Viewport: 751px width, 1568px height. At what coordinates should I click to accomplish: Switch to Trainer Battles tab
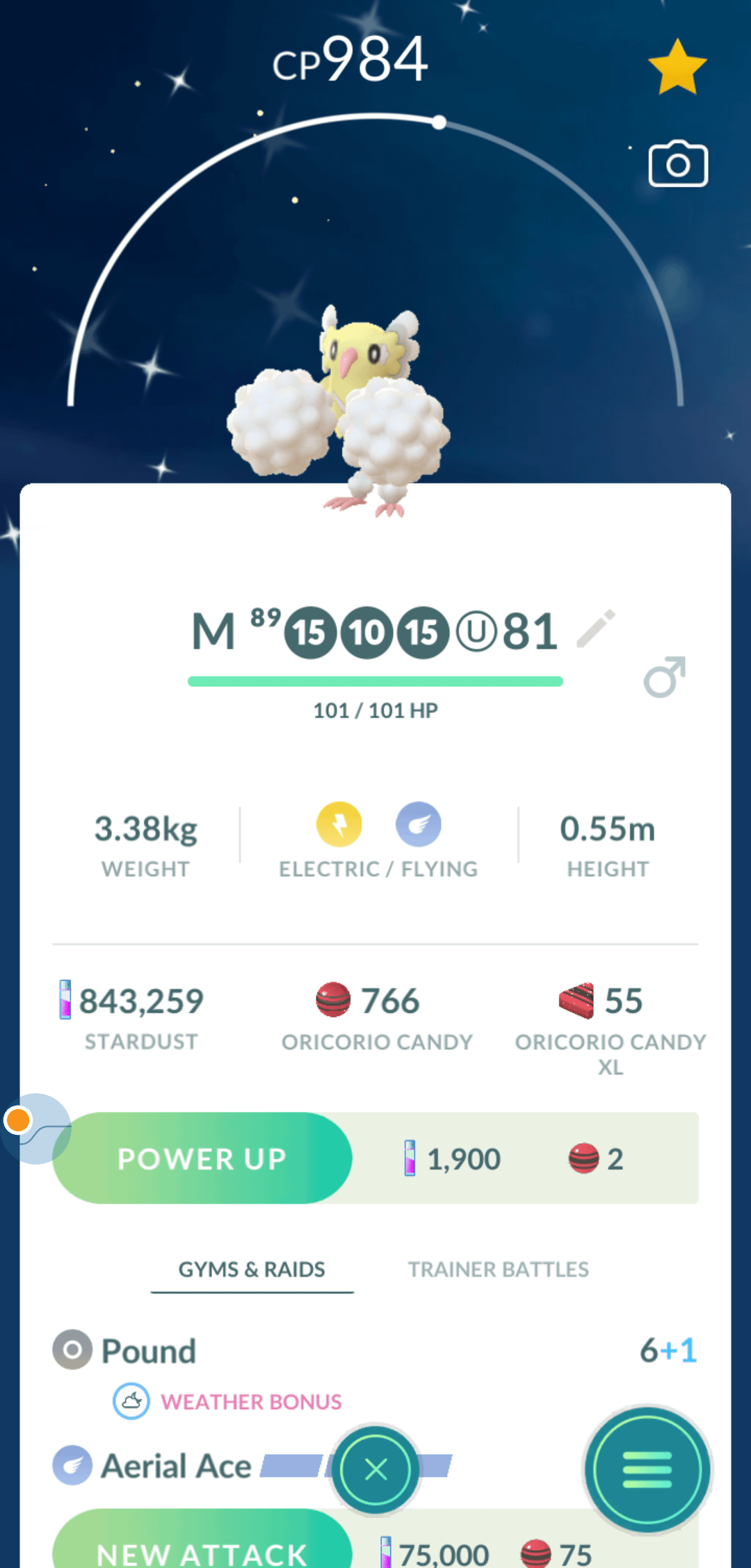pyautogui.click(x=498, y=1270)
